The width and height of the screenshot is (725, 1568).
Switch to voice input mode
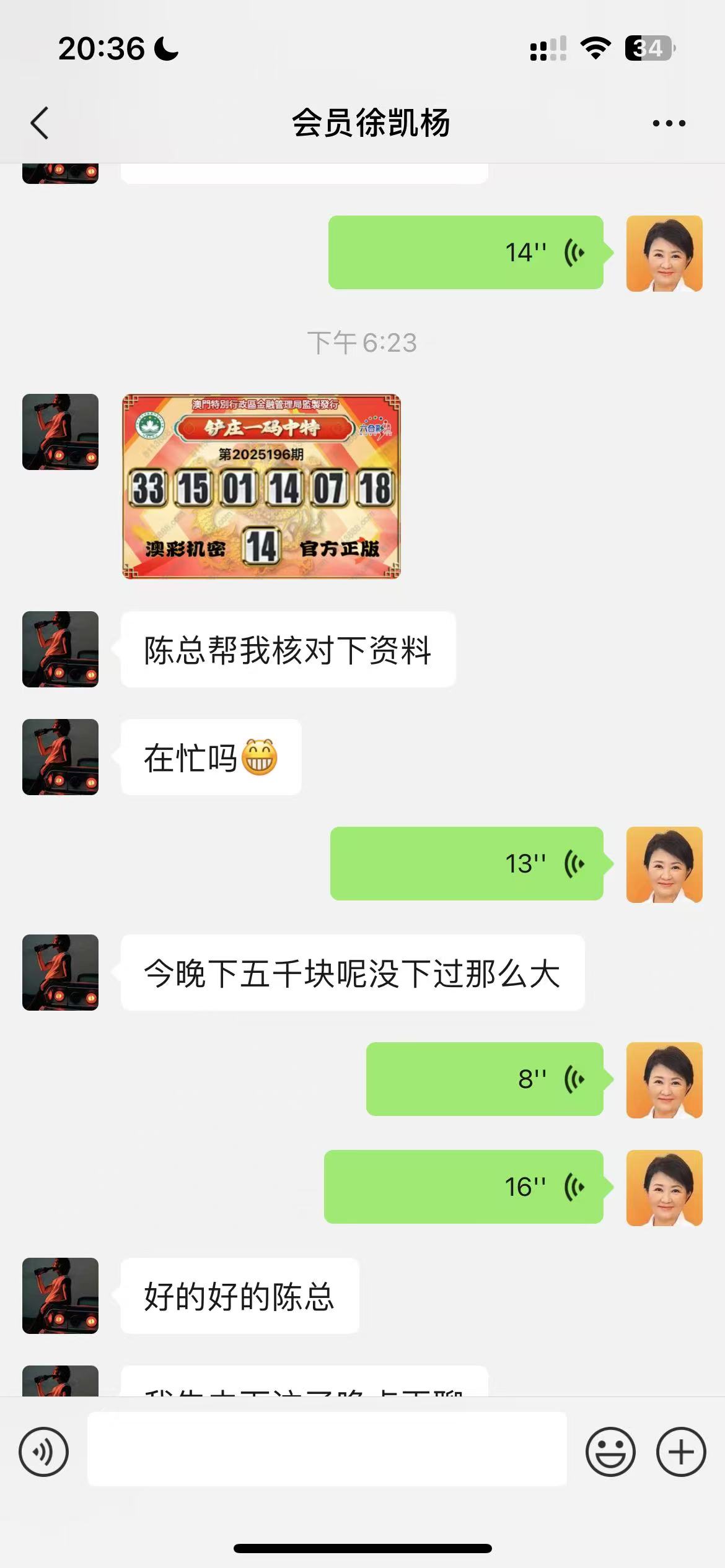[43, 1452]
